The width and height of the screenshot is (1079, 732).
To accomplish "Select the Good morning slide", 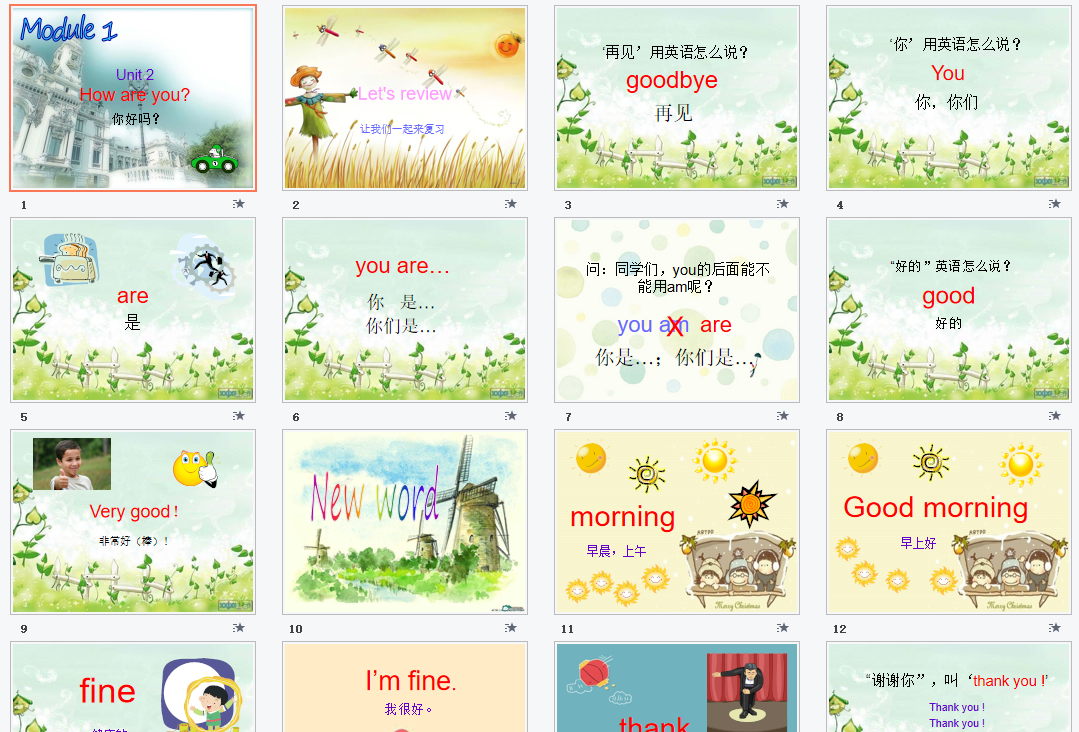I will coord(949,522).
